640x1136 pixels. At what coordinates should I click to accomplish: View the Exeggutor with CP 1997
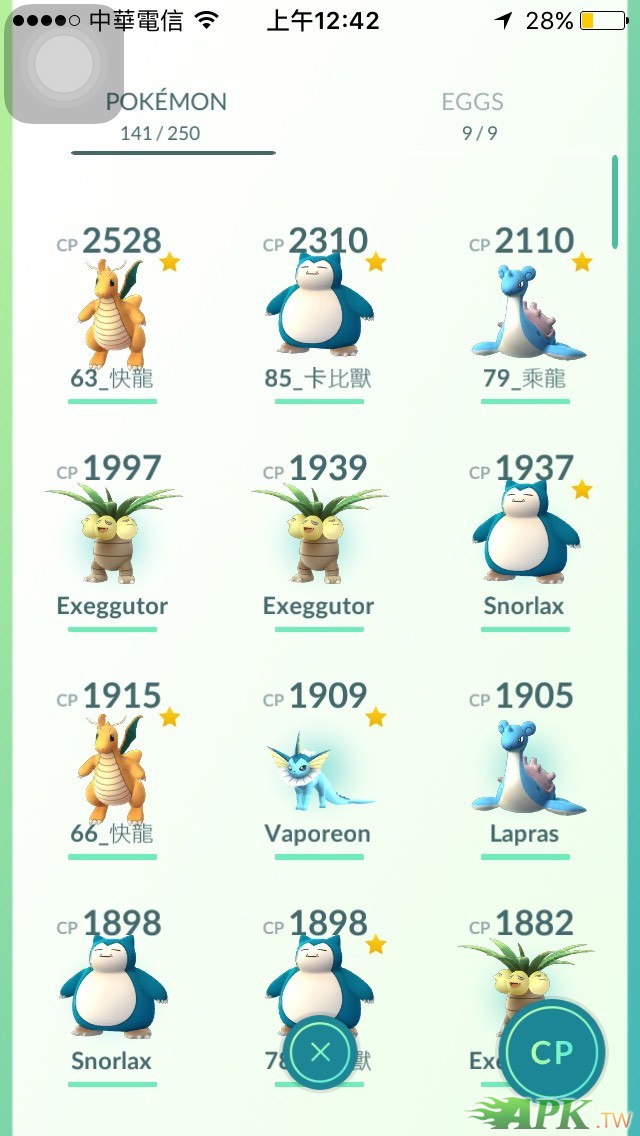coord(112,537)
